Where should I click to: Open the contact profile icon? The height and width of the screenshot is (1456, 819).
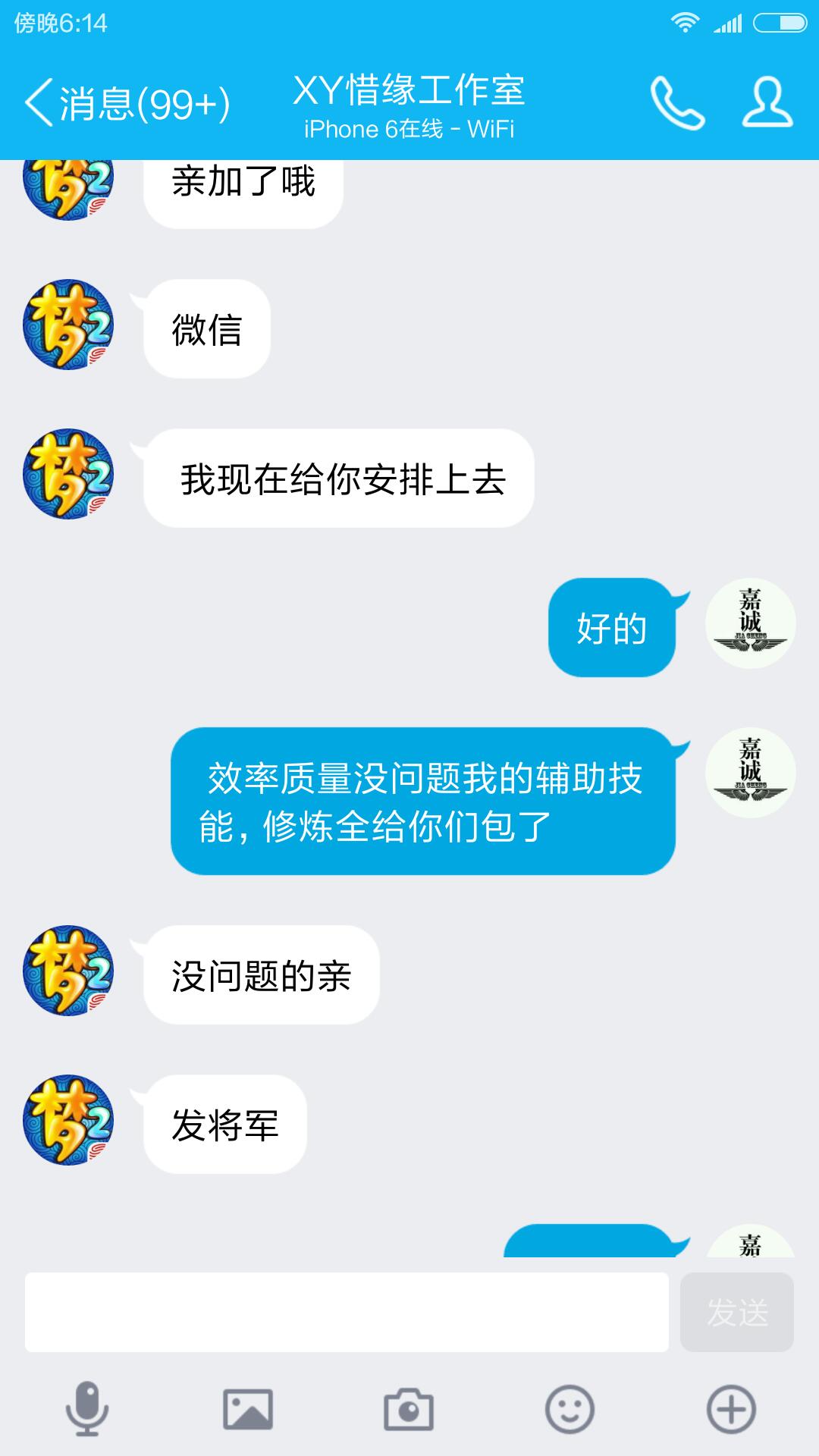click(x=767, y=103)
